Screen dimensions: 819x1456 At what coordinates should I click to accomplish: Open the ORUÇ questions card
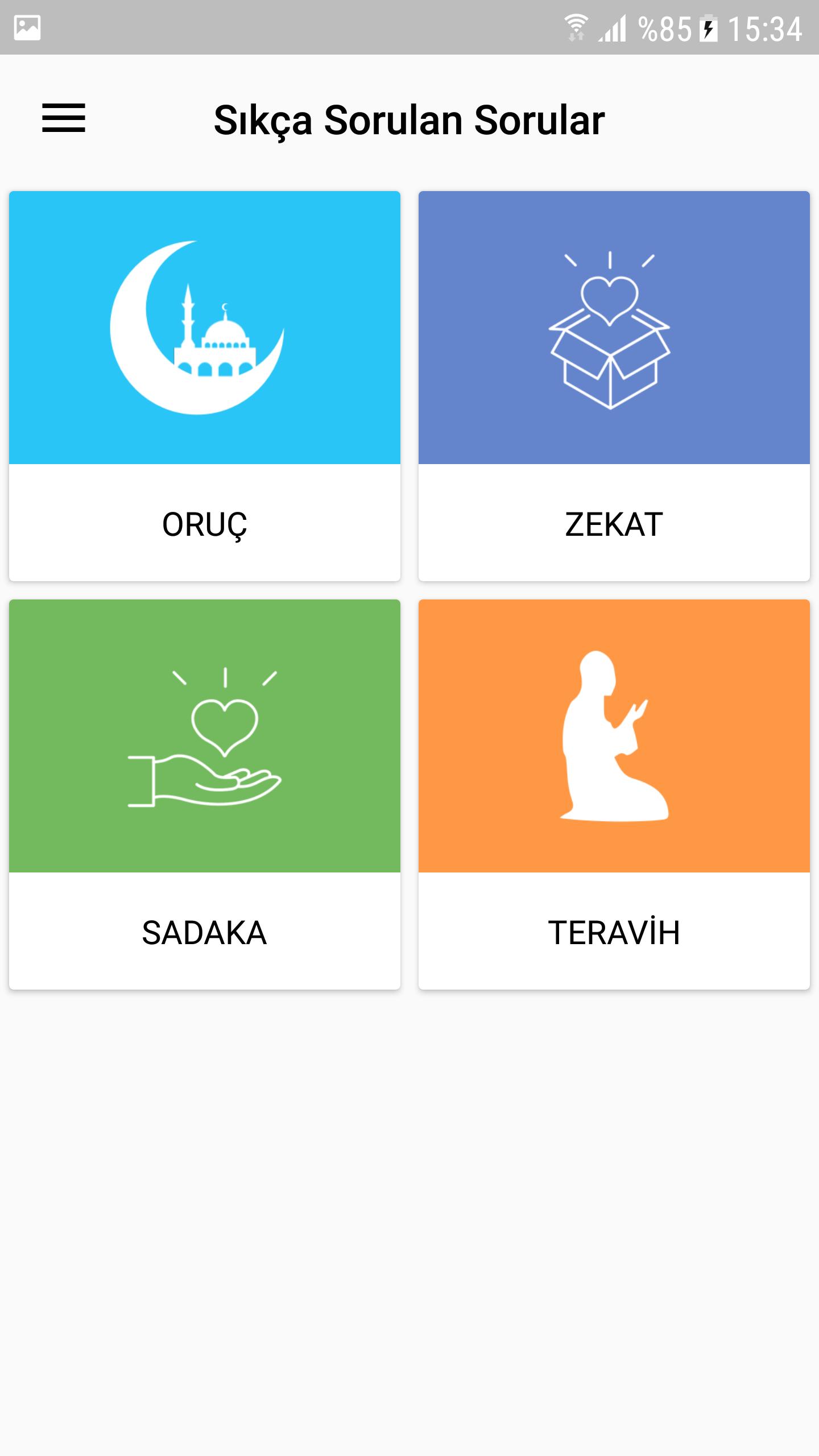tap(205, 386)
